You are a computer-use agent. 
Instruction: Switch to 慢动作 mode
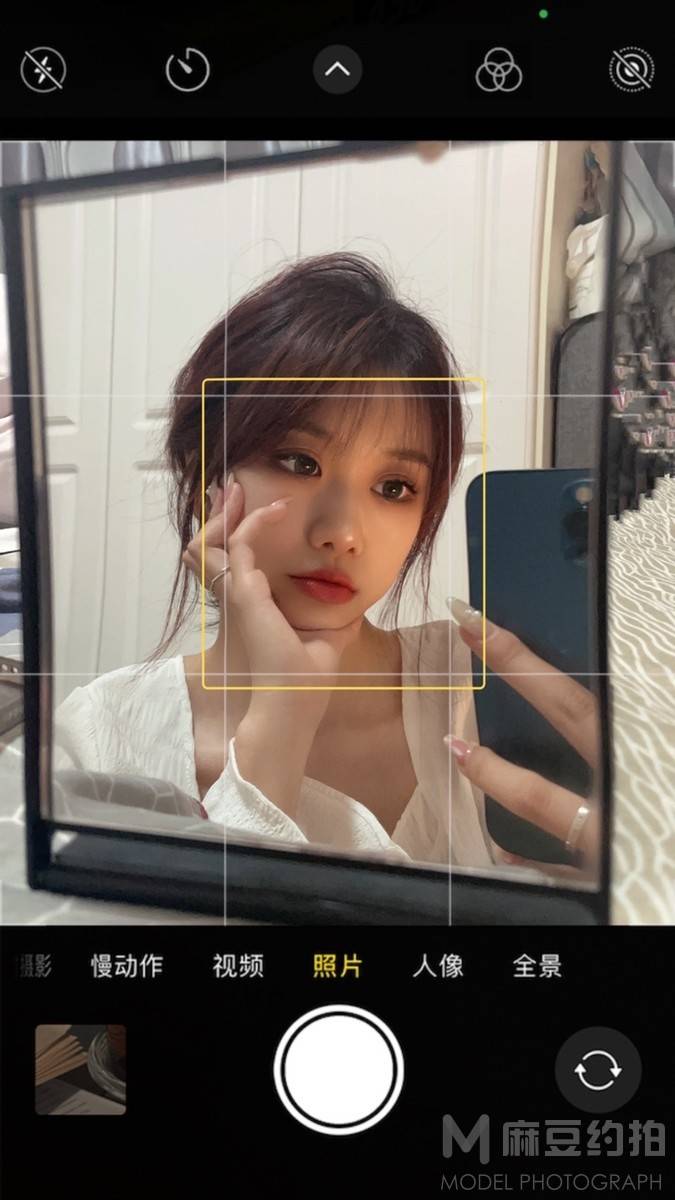click(127, 966)
